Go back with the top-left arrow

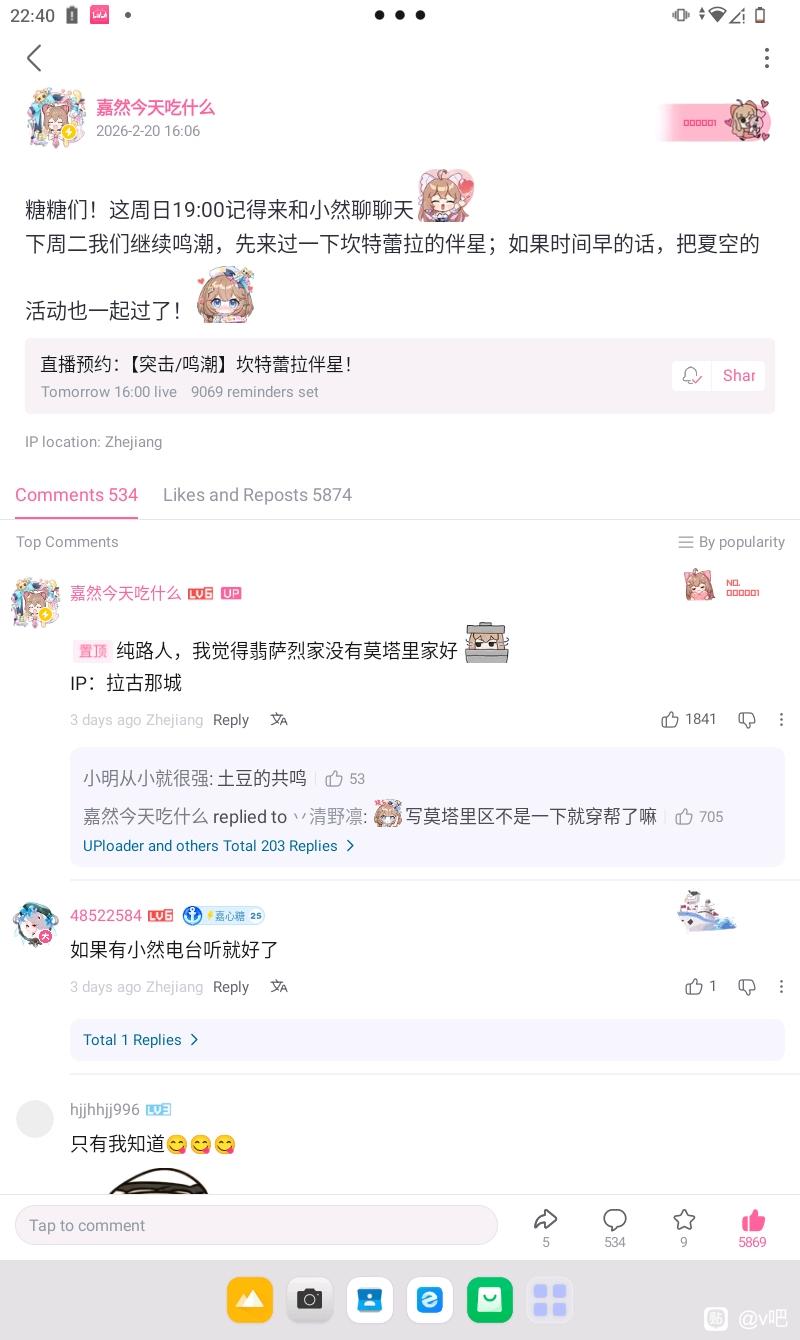click(x=34, y=58)
